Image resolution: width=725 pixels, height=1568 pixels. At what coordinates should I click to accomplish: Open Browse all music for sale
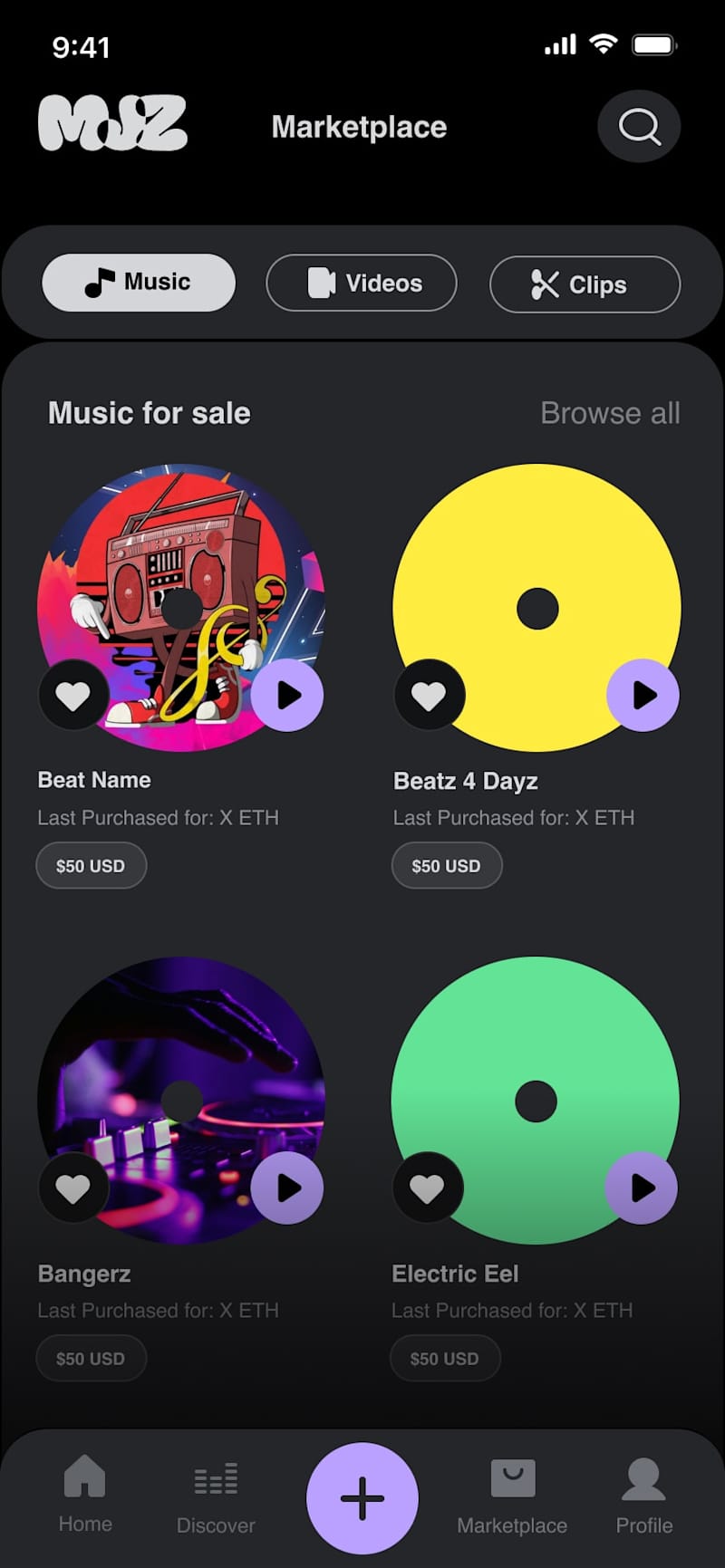point(610,413)
